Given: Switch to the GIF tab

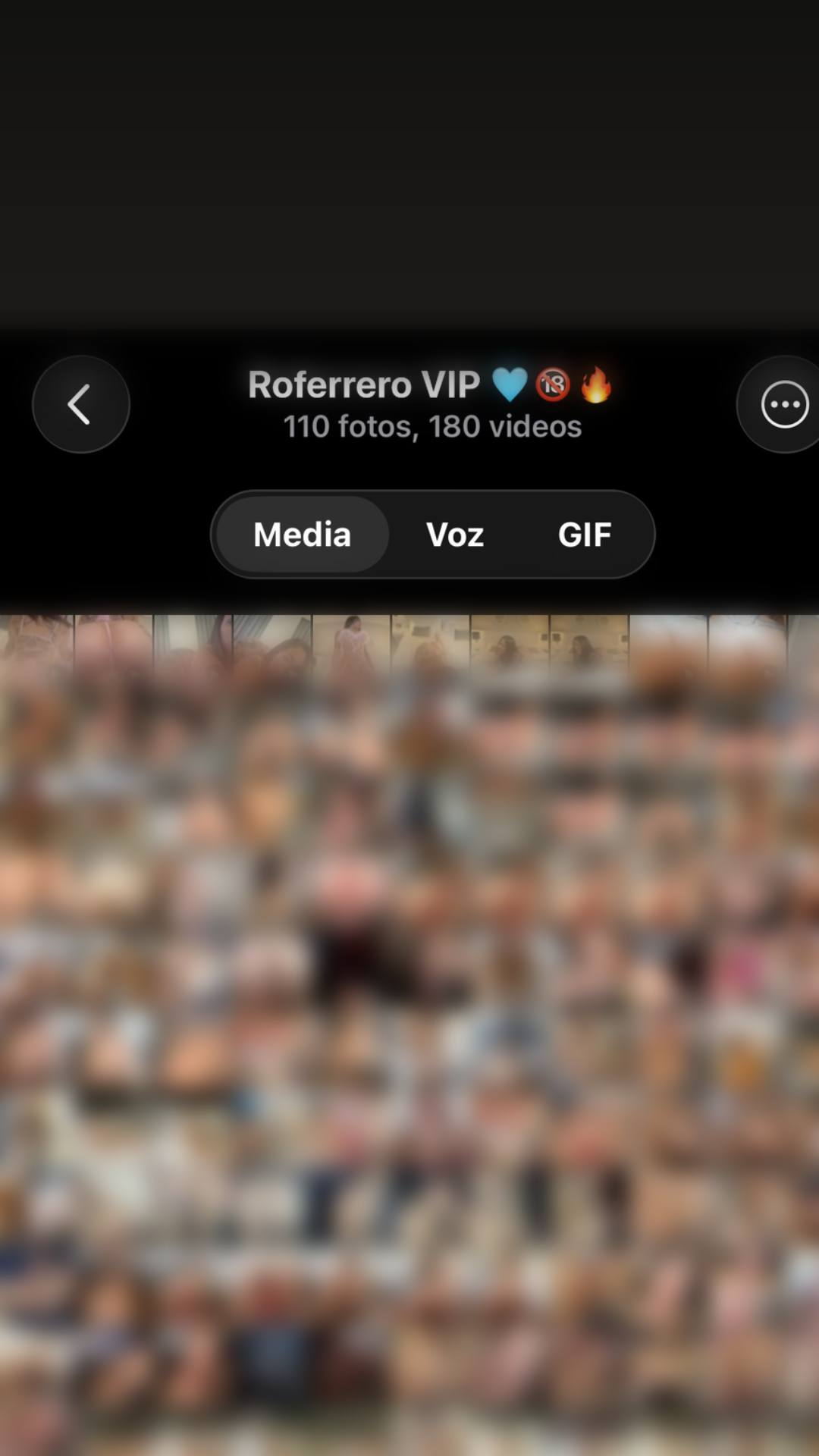Looking at the screenshot, I should [585, 535].
